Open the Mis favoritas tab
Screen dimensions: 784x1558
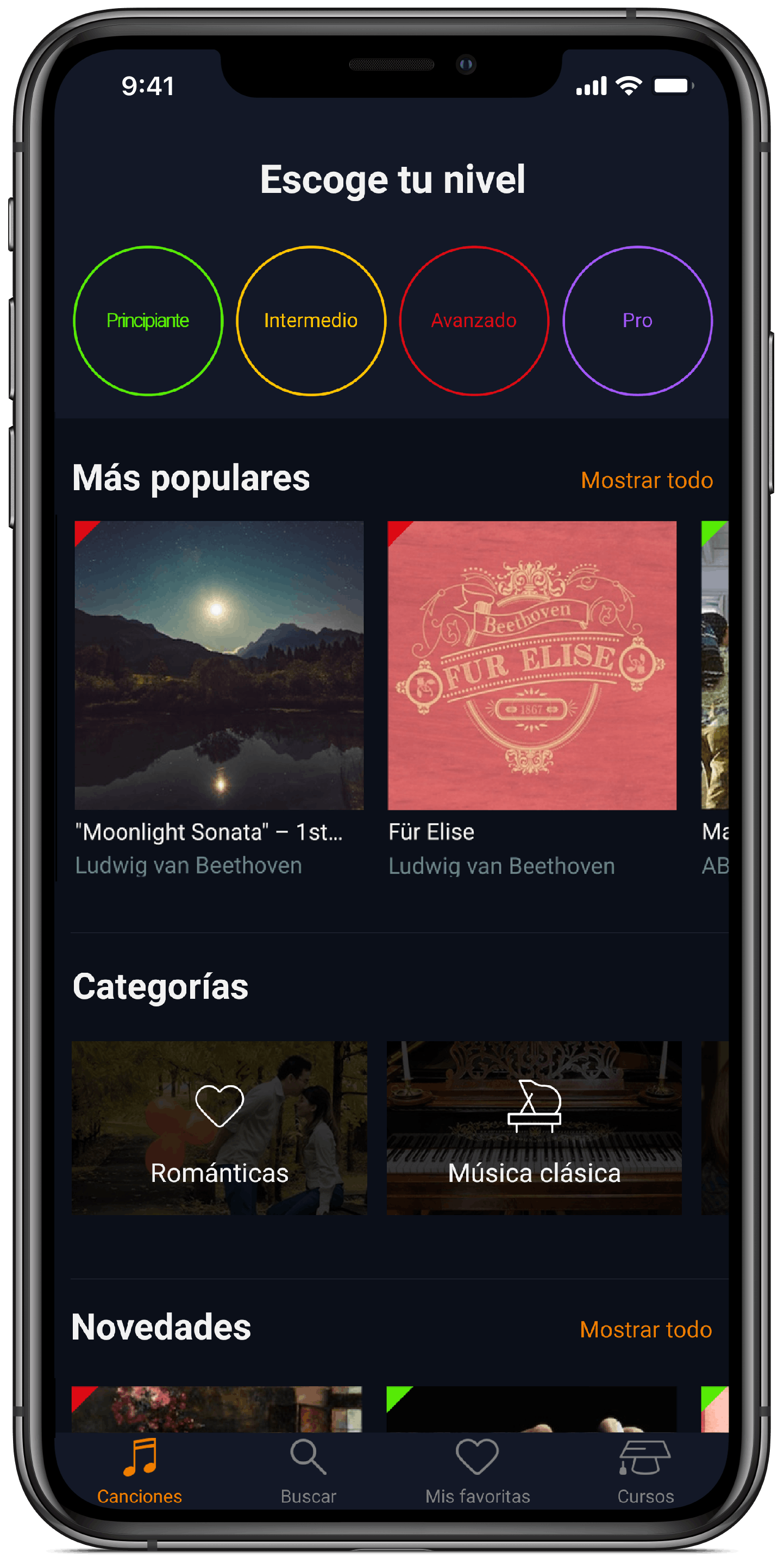coord(477,1471)
